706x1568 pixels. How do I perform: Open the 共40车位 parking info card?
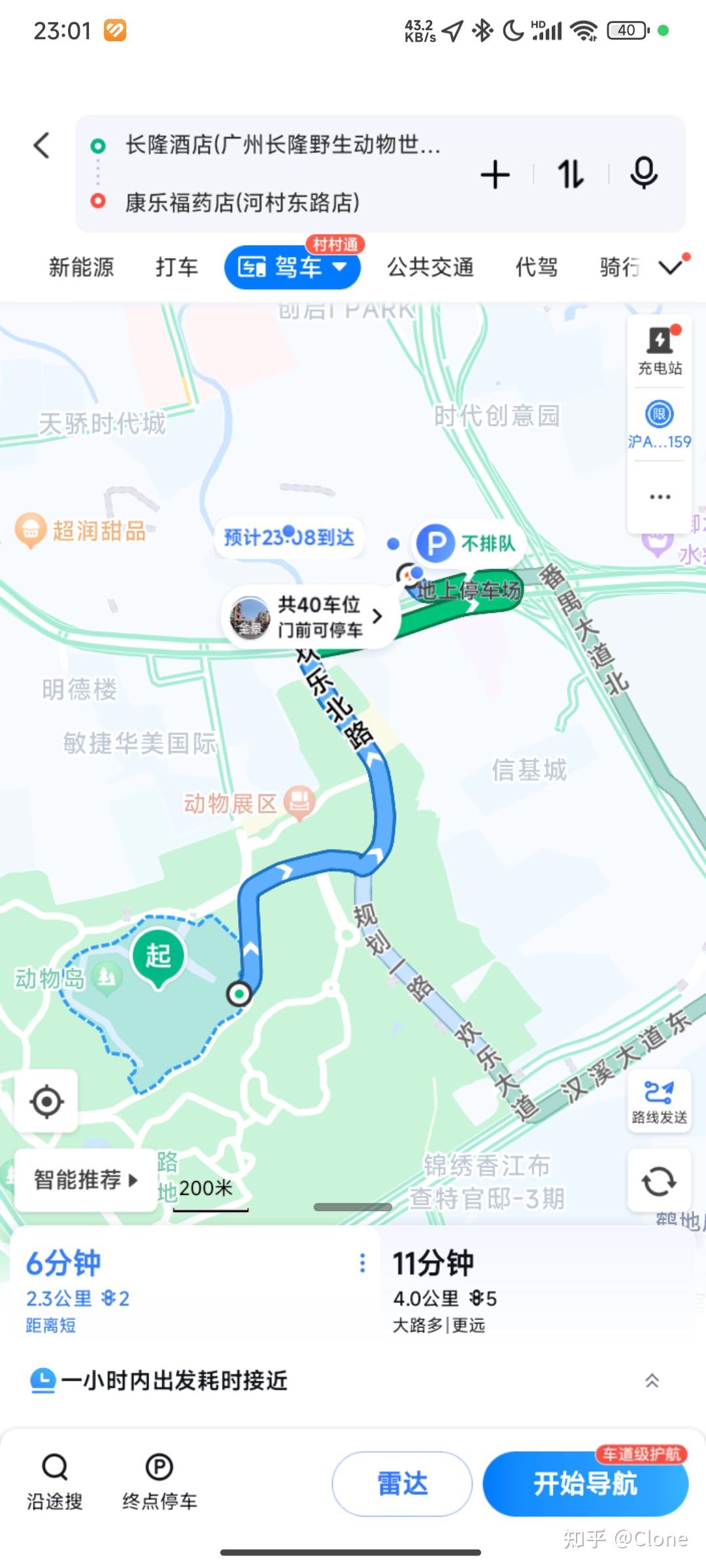pos(311,617)
